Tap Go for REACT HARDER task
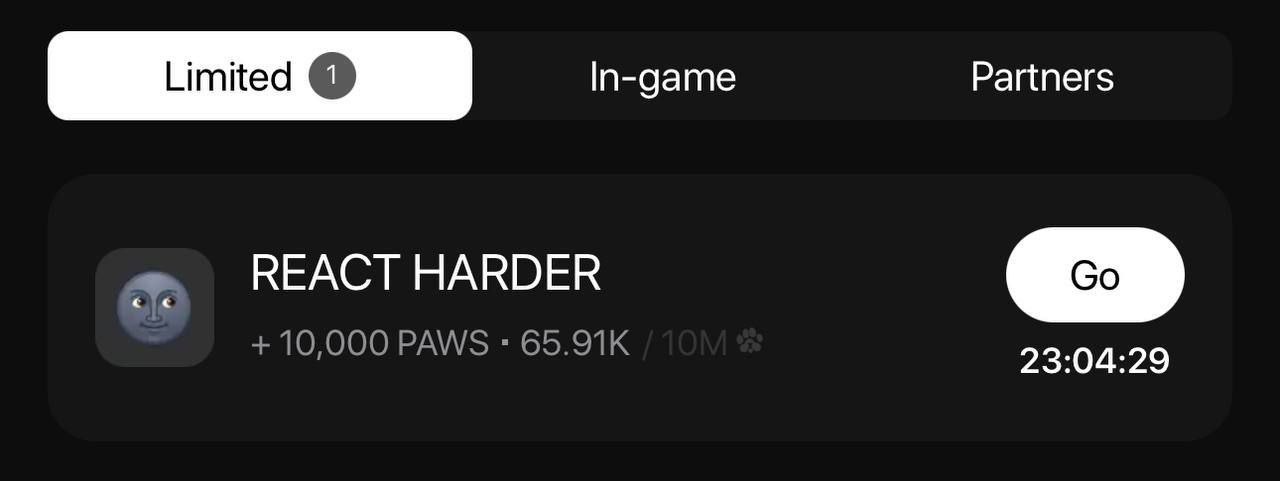The image size is (1280, 481). point(1095,275)
